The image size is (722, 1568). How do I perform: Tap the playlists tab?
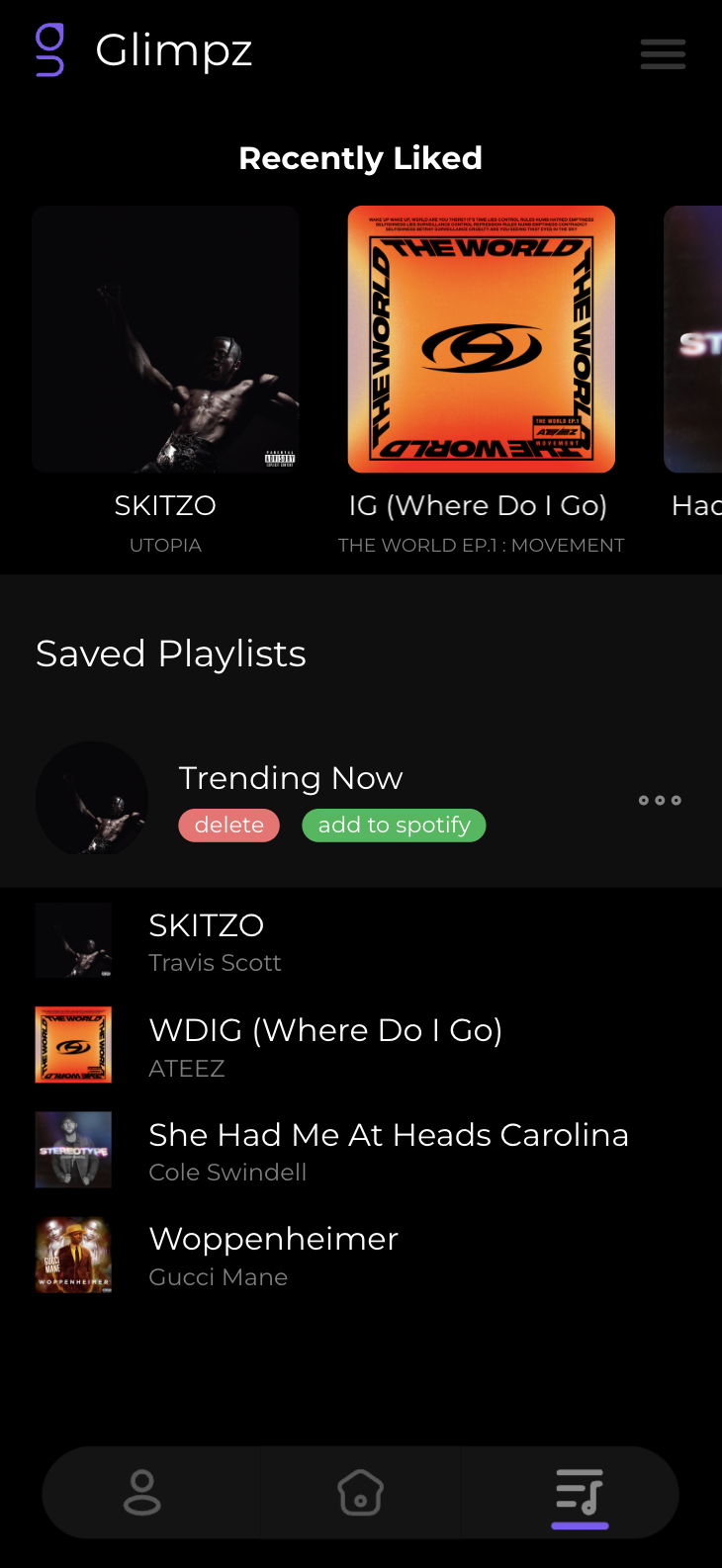click(x=580, y=1492)
